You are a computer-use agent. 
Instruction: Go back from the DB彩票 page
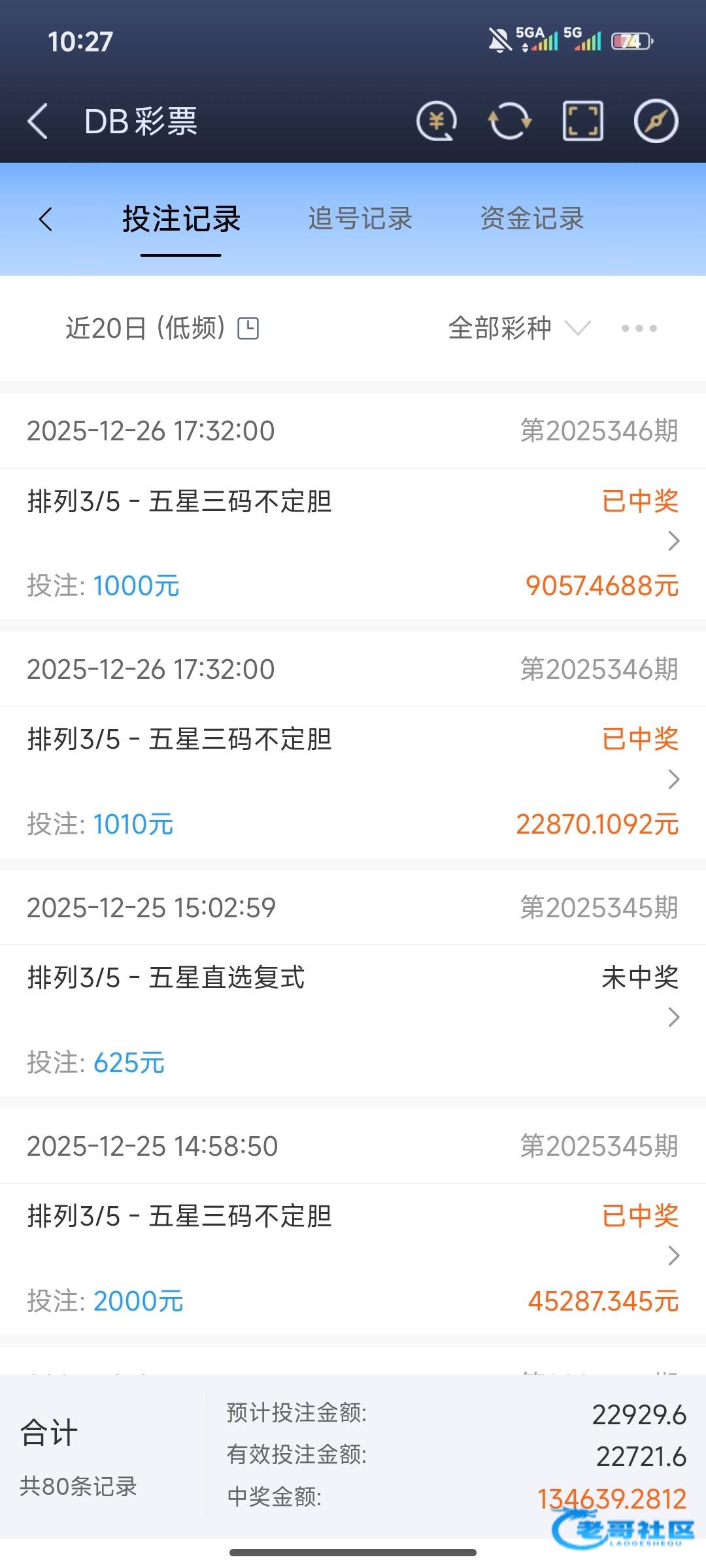tap(38, 122)
